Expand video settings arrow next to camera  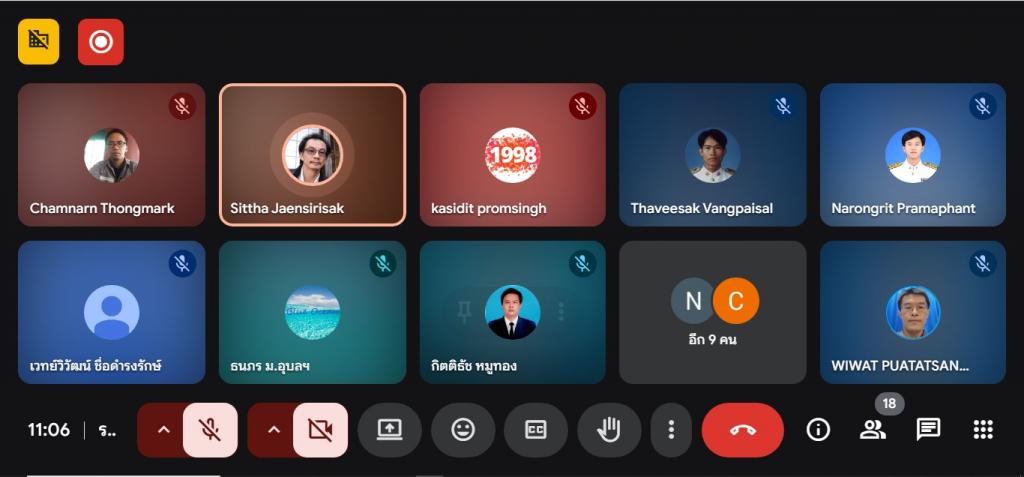pyautogui.click(x=273, y=430)
